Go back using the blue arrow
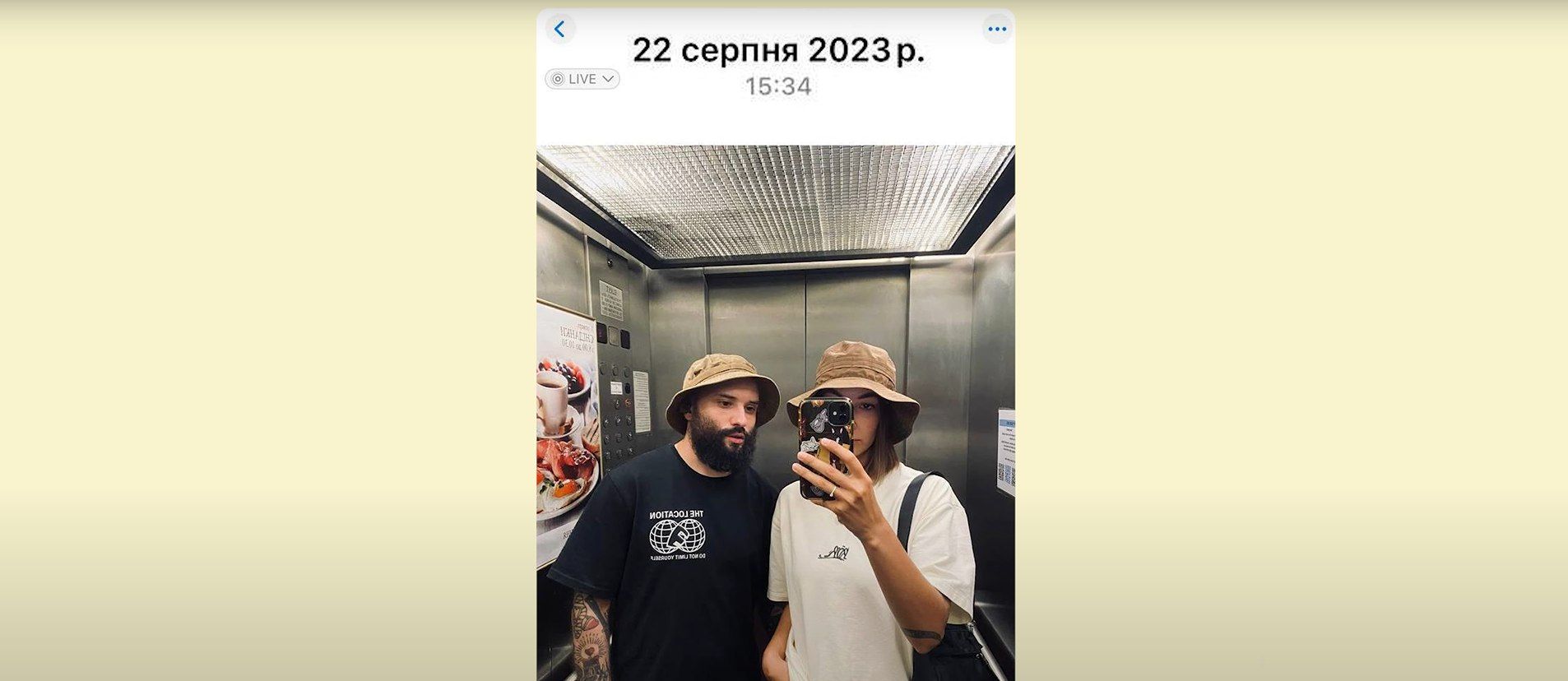 click(x=559, y=30)
